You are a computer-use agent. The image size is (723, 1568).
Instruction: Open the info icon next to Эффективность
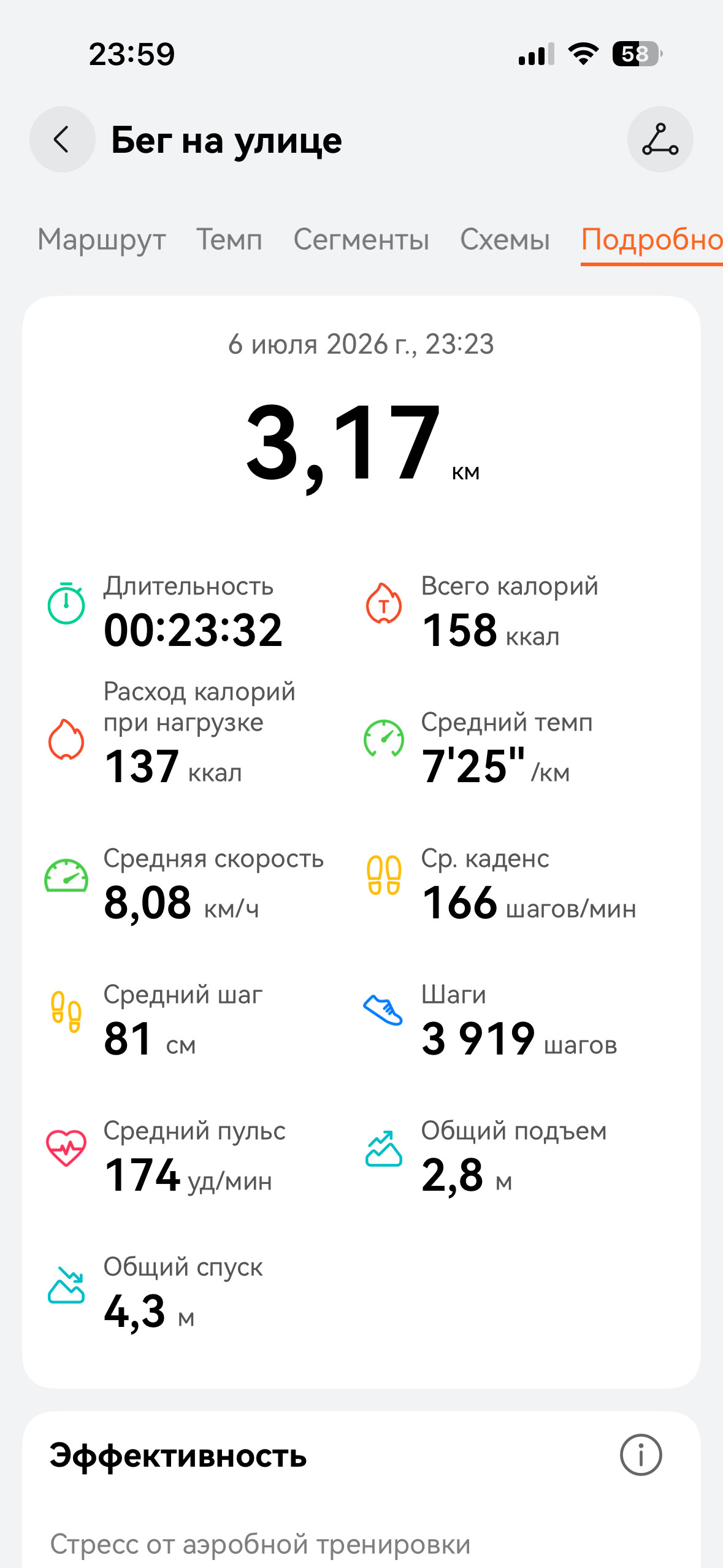pyautogui.click(x=641, y=1455)
